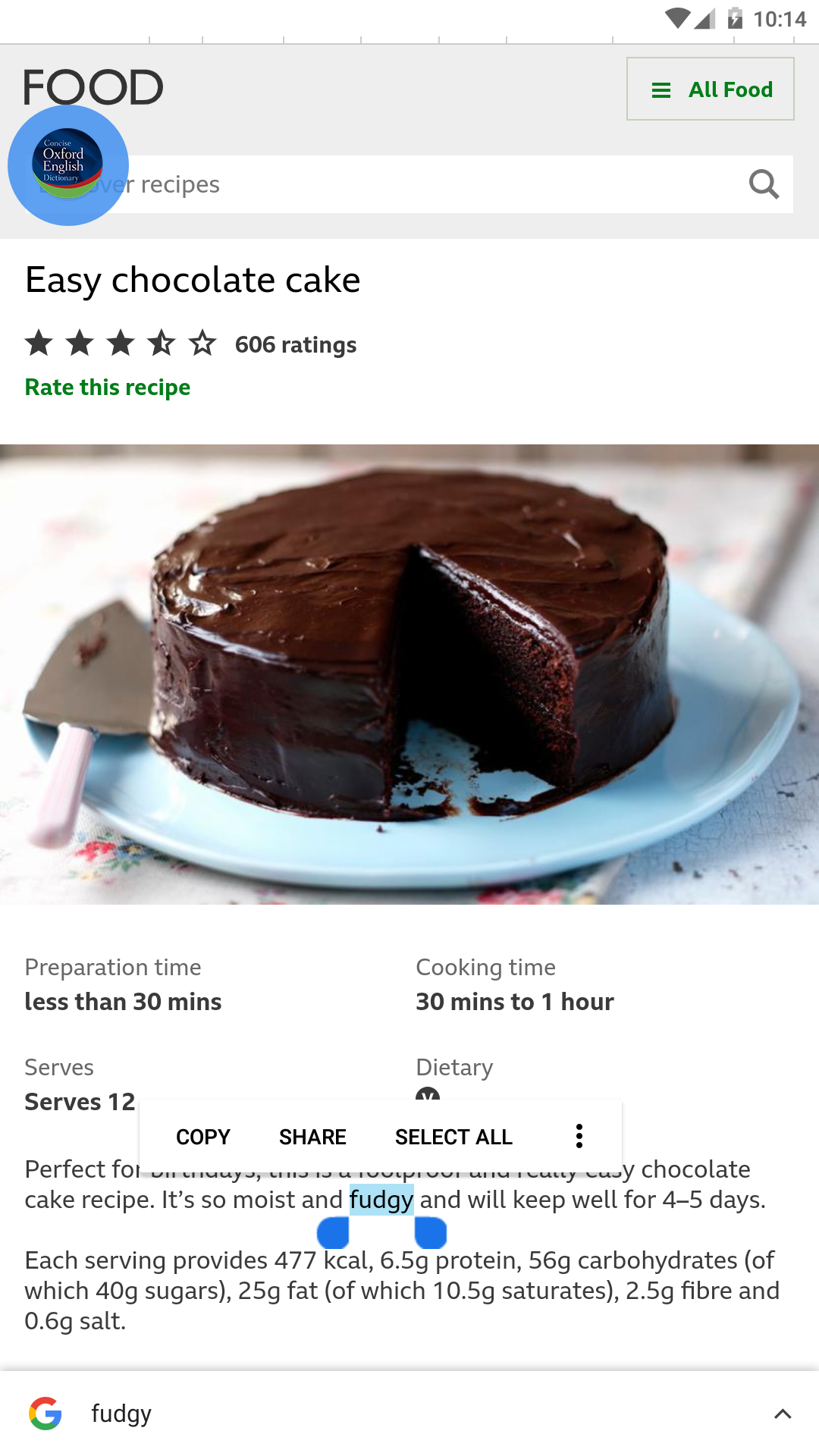Open the All Food menu
The width and height of the screenshot is (819, 1456).
711,89
